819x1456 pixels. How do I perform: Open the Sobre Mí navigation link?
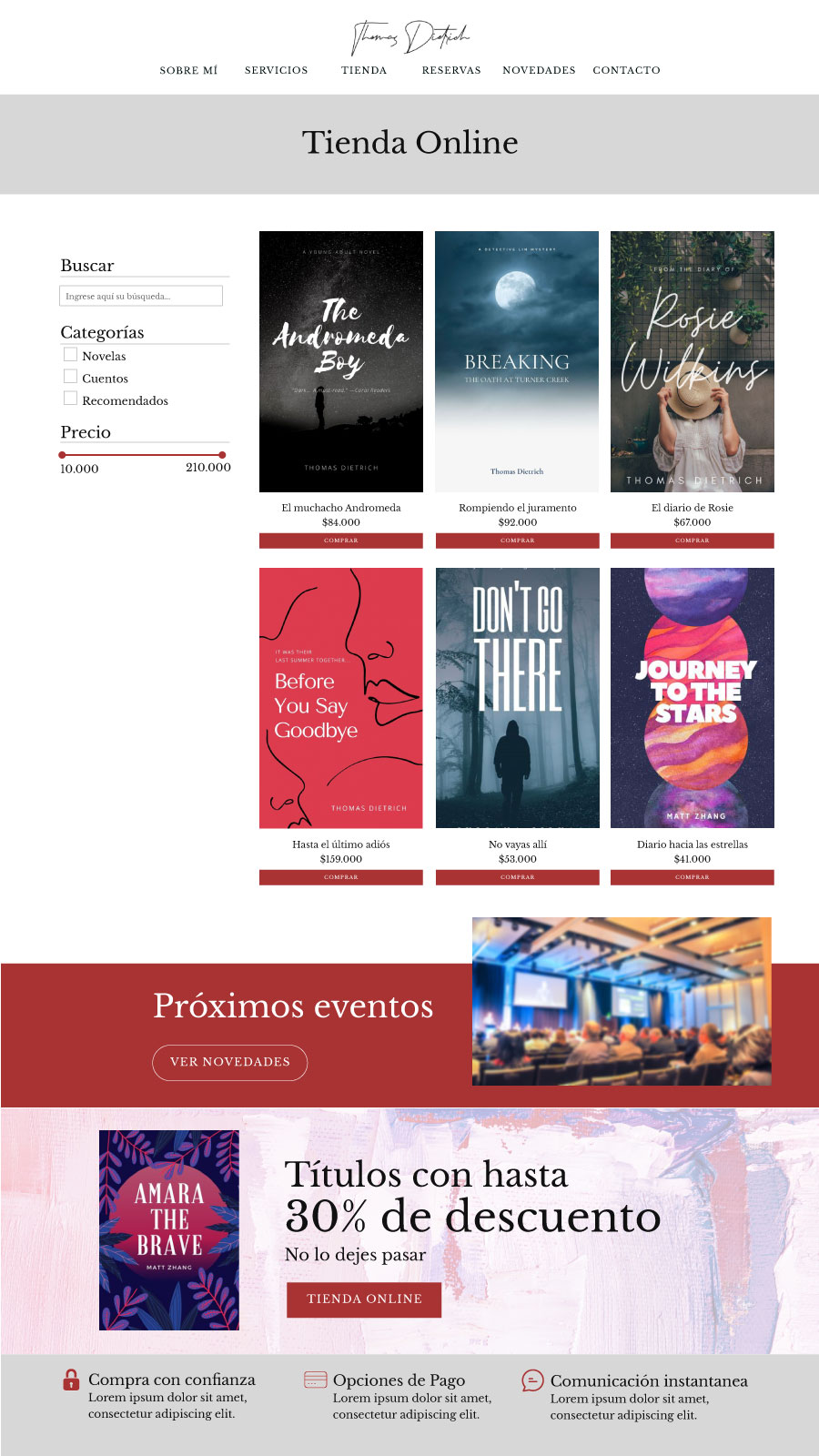point(188,70)
